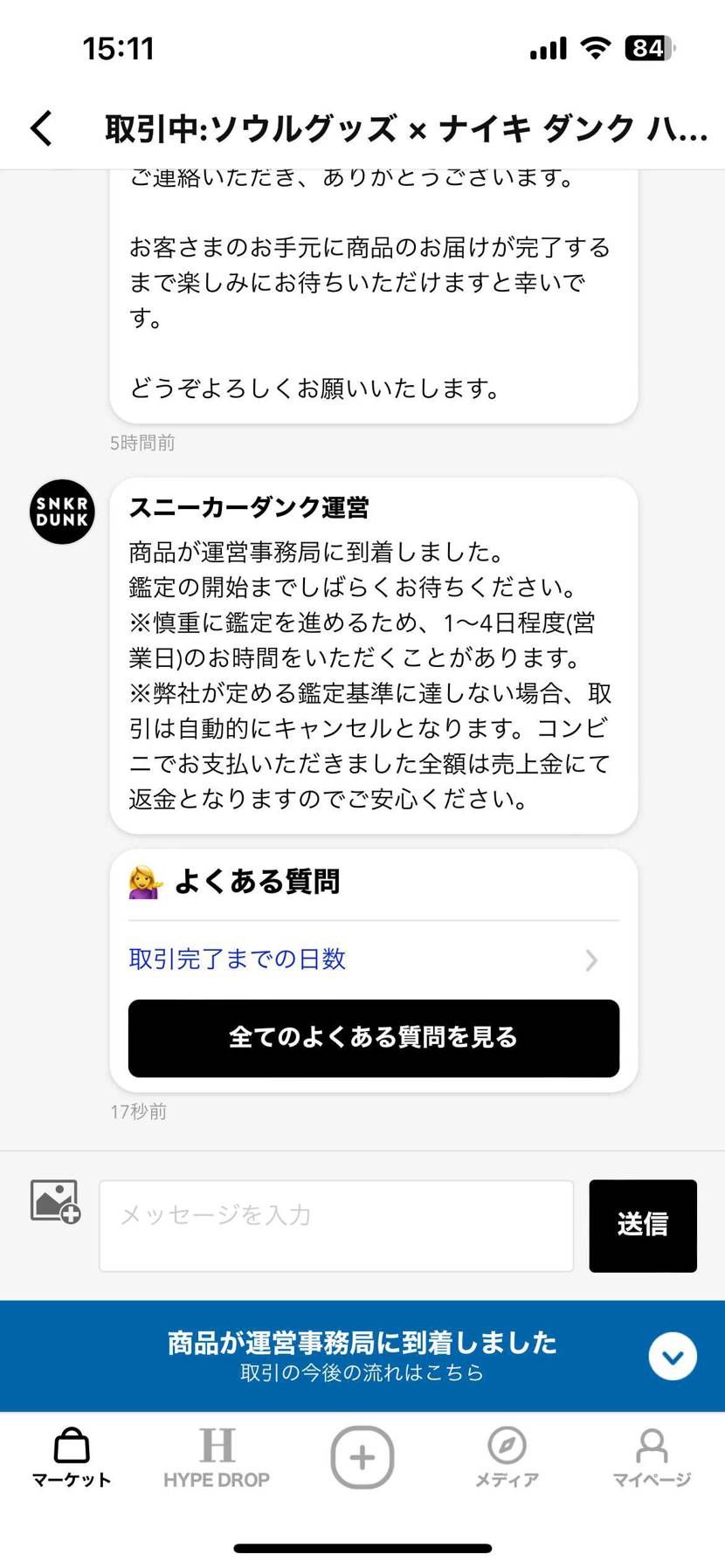Tap the メッセージを入力 input field
The image size is (725, 1568).
[x=336, y=1225]
